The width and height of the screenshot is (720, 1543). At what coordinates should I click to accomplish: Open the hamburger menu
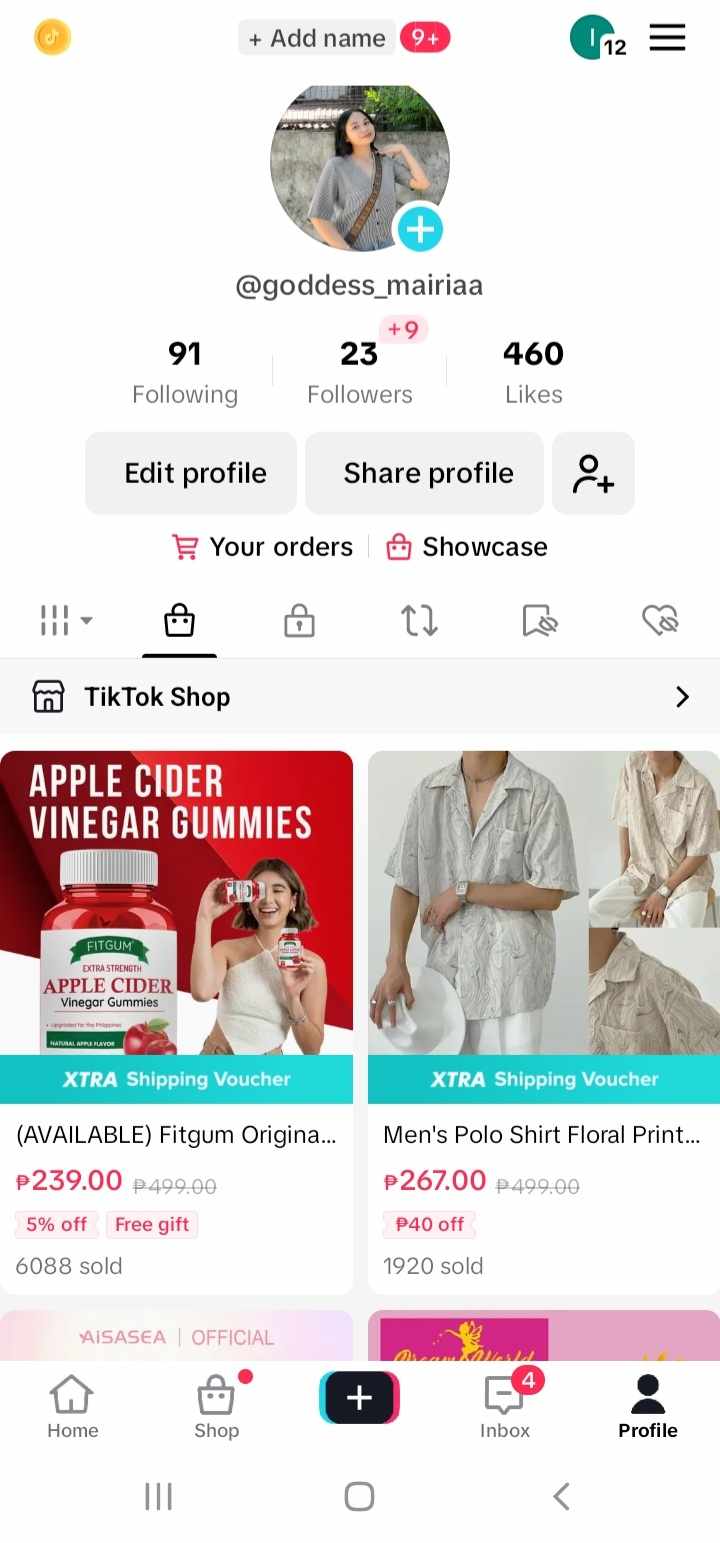click(667, 38)
